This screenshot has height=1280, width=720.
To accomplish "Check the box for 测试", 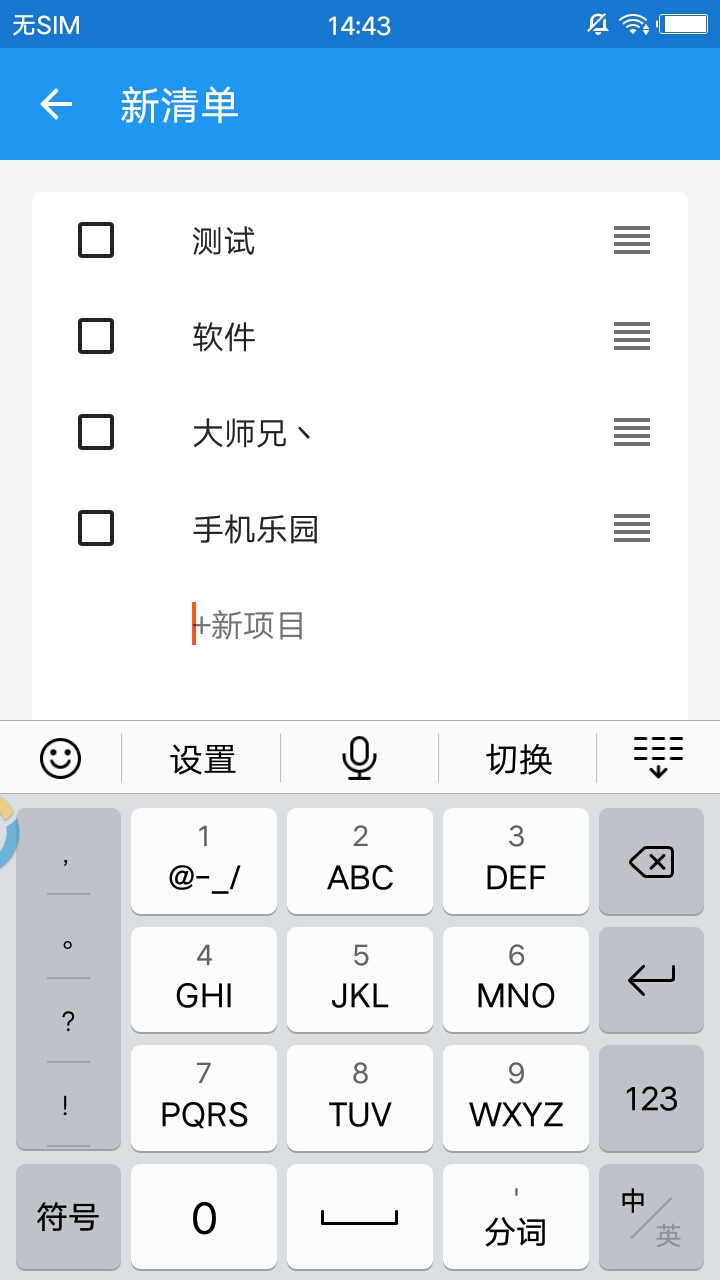I will click(x=96, y=240).
